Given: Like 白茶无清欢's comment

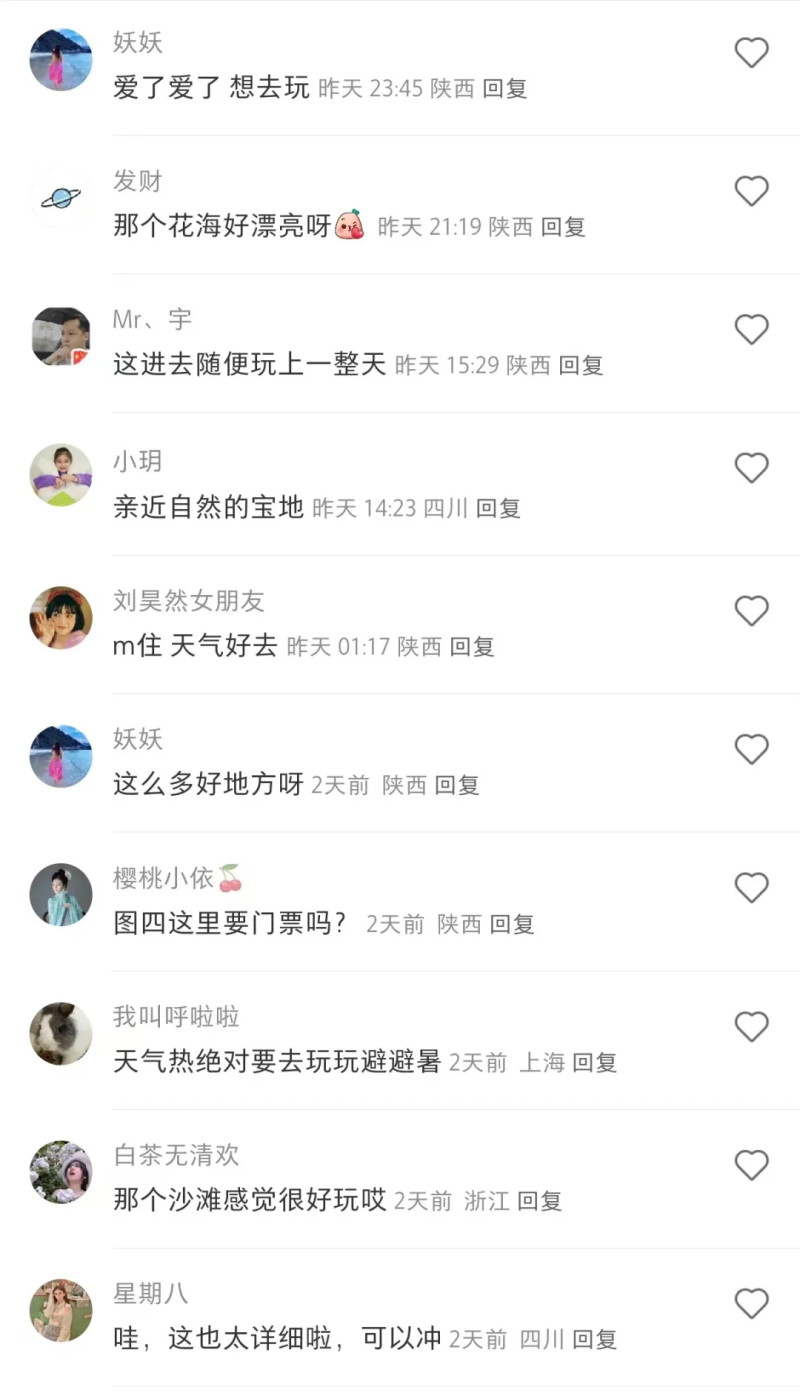Looking at the screenshot, I should [x=751, y=1165].
